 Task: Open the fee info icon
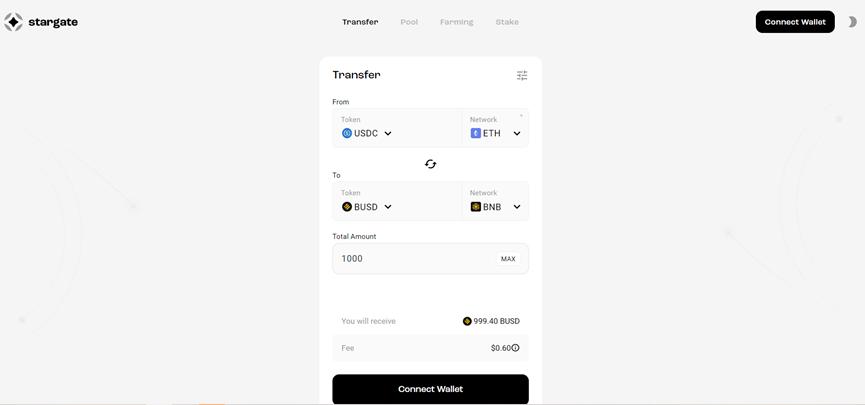click(x=516, y=348)
